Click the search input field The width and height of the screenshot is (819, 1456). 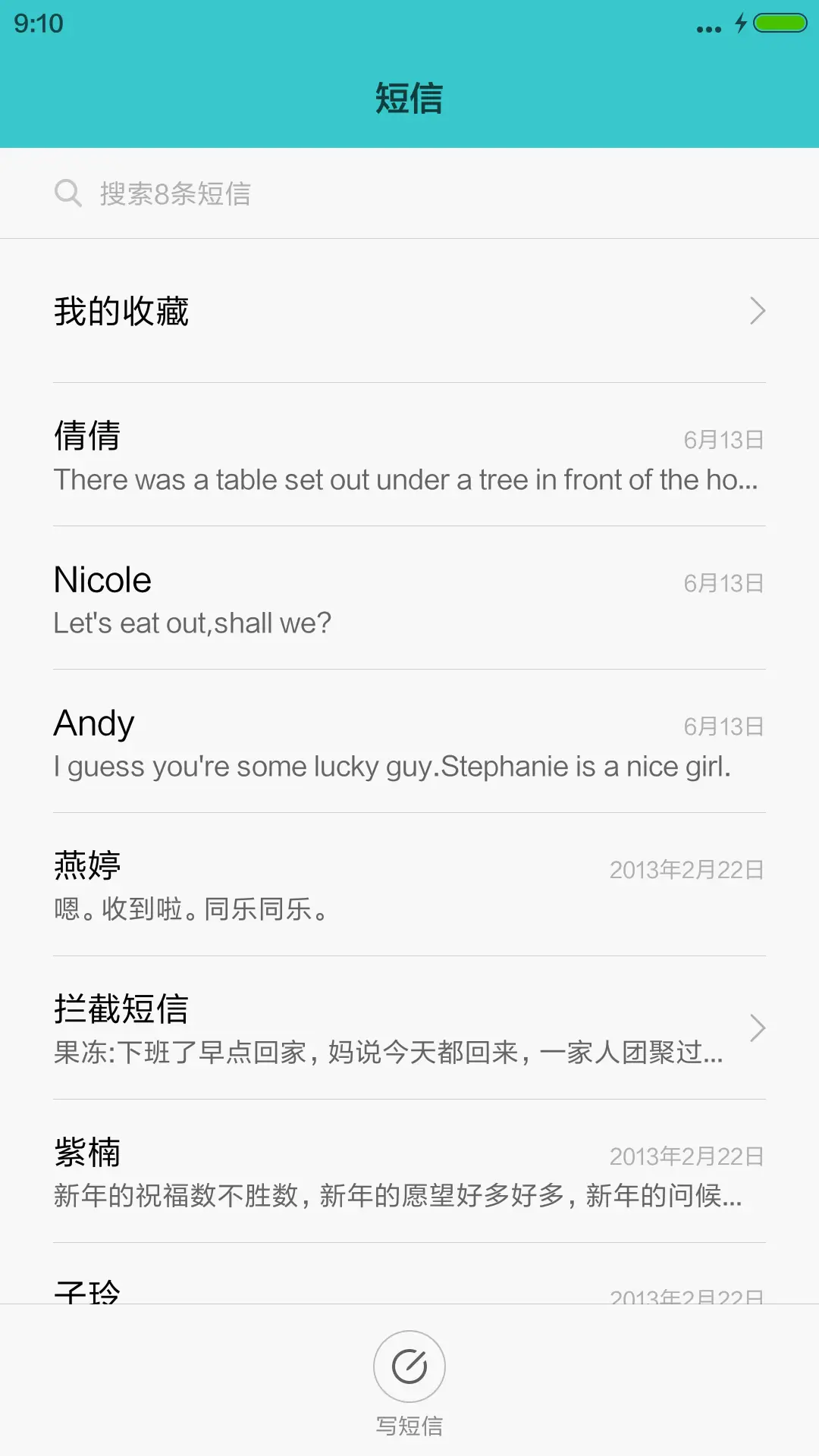coord(303,193)
